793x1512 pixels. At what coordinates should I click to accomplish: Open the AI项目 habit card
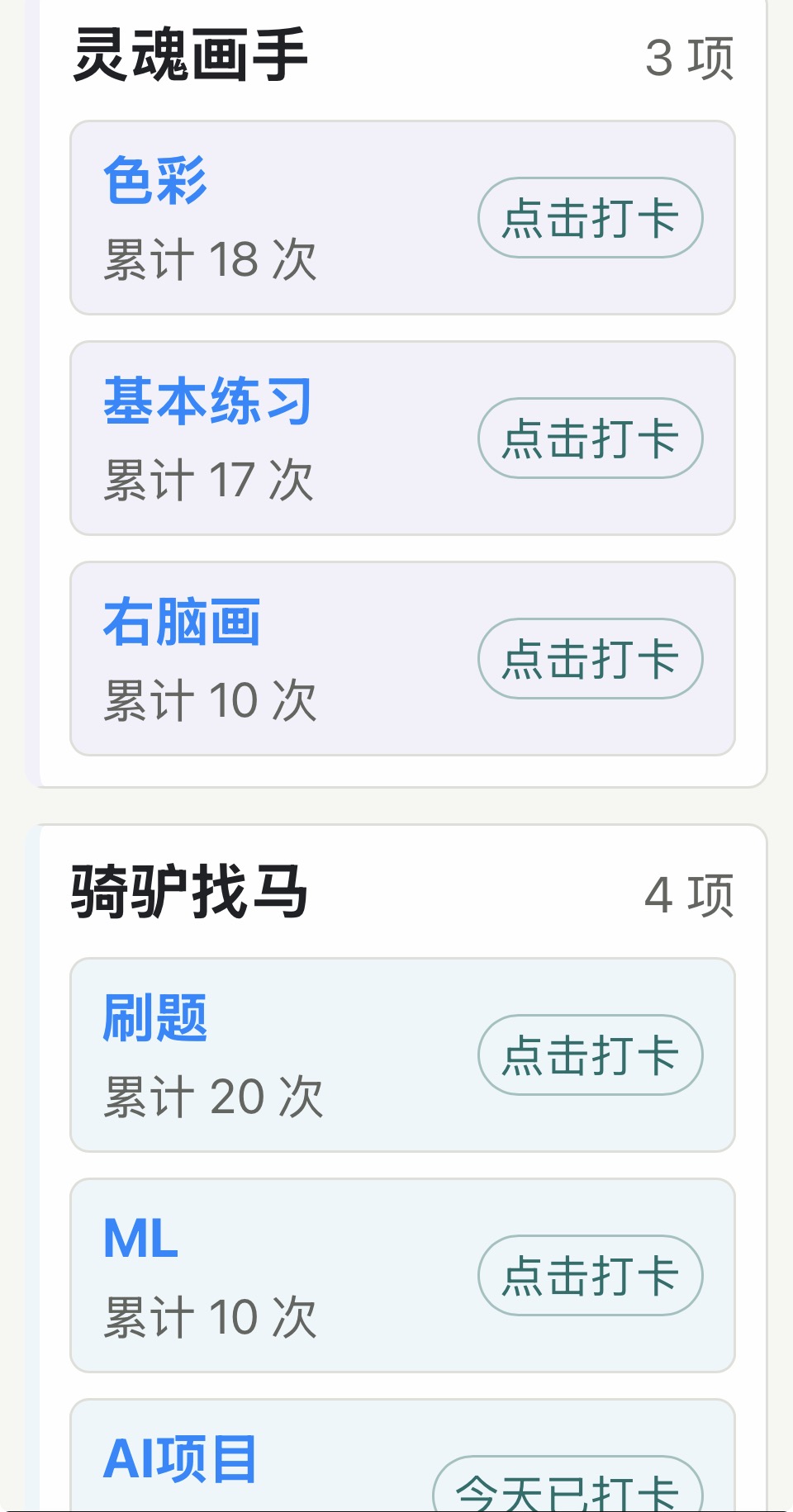[402, 1456]
